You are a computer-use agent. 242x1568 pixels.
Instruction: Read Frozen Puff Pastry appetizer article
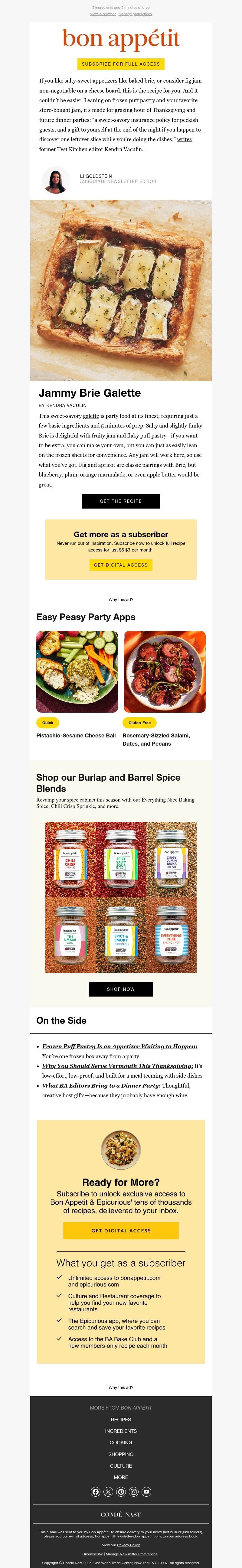pos(119,1046)
